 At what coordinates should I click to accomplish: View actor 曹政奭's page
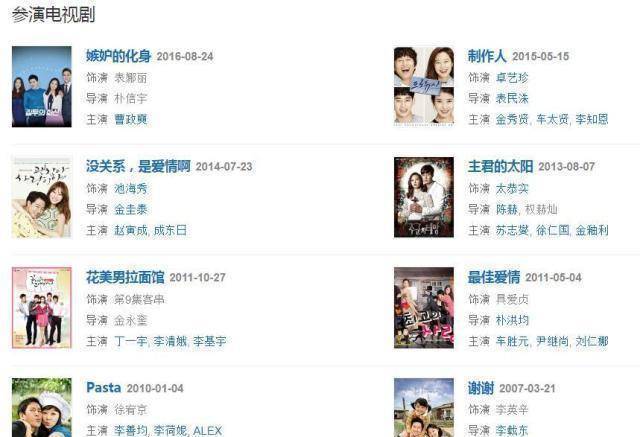131,118
